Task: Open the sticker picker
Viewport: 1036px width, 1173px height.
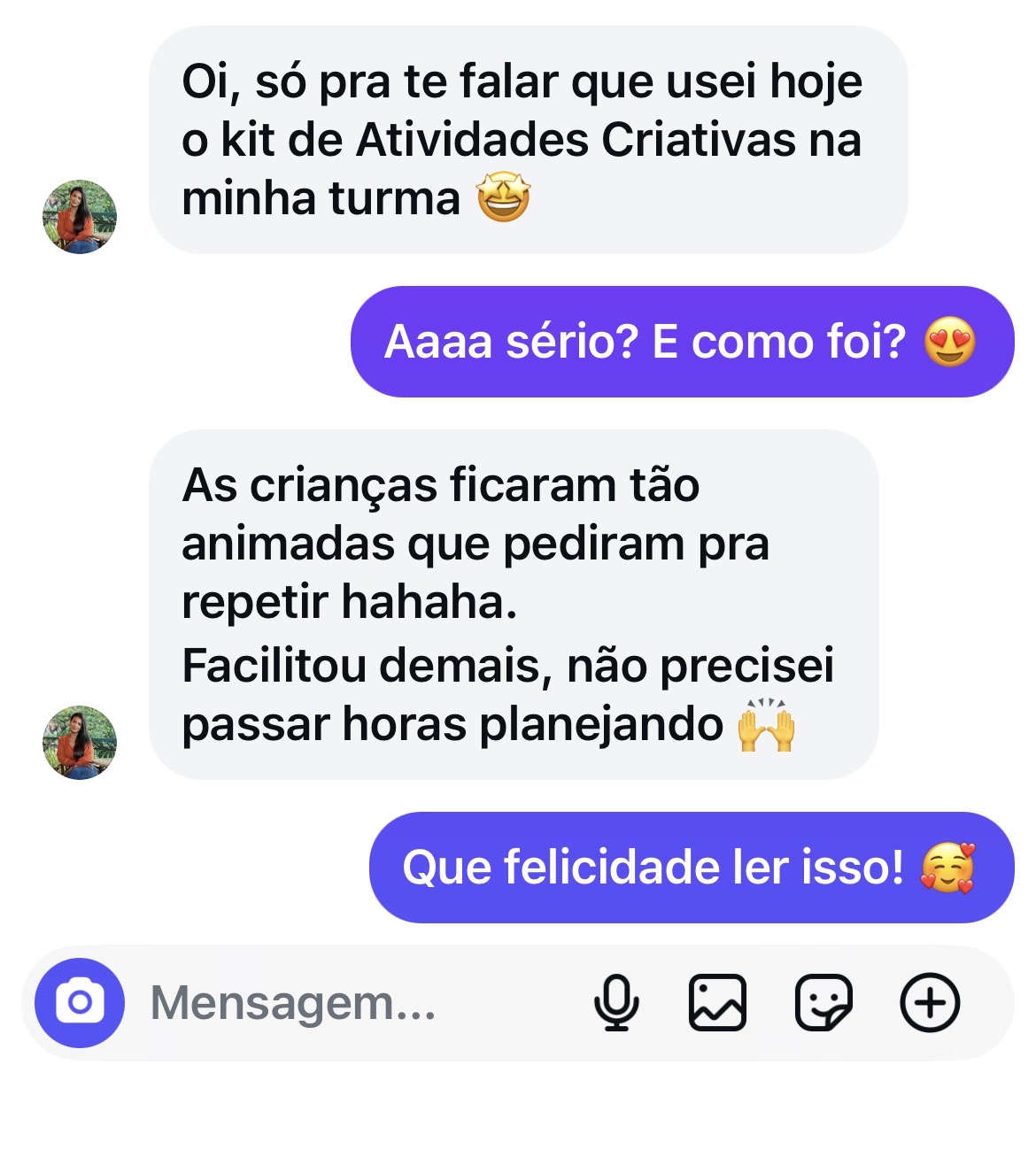Action: click(823, 1003)
